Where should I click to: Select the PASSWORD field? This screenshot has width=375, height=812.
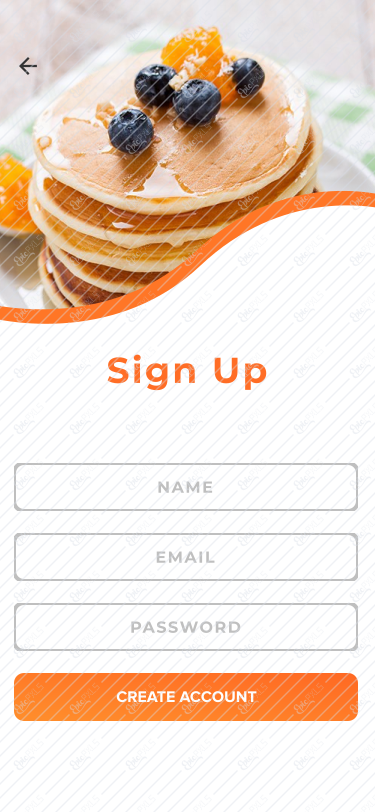coord(186,627)
